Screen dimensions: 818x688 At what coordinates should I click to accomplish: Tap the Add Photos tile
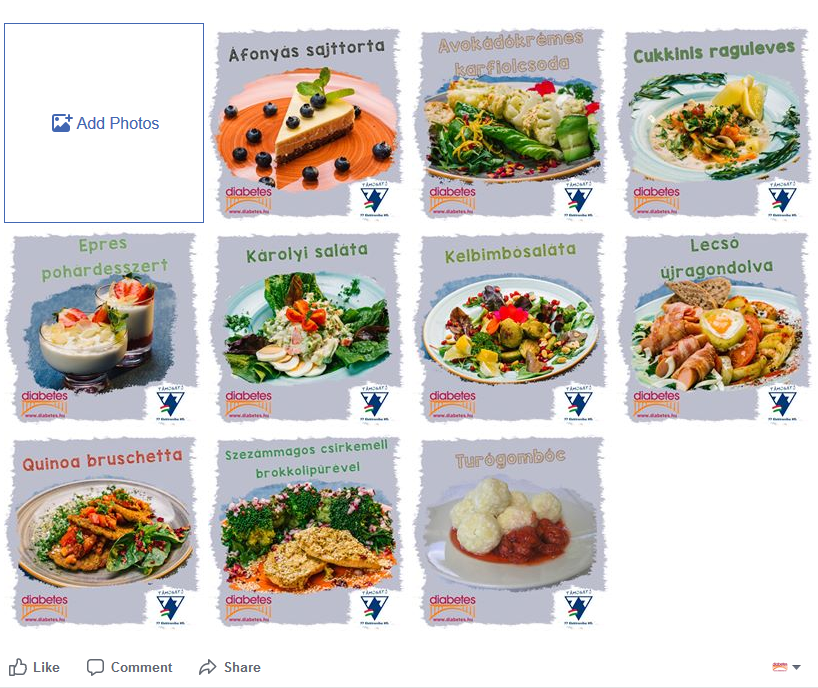pos(104,123)
